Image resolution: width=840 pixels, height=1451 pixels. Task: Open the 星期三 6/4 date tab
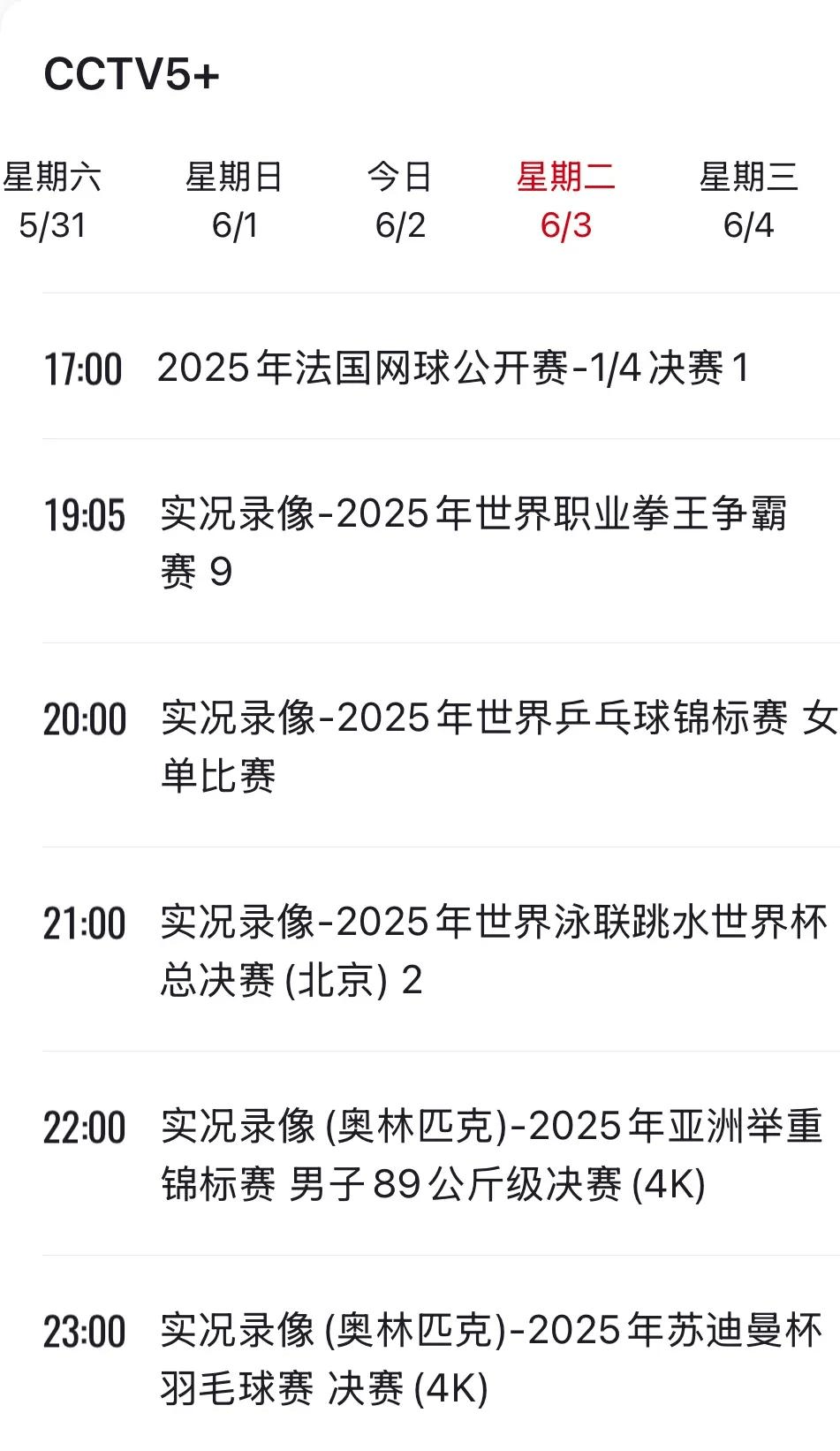749,201
